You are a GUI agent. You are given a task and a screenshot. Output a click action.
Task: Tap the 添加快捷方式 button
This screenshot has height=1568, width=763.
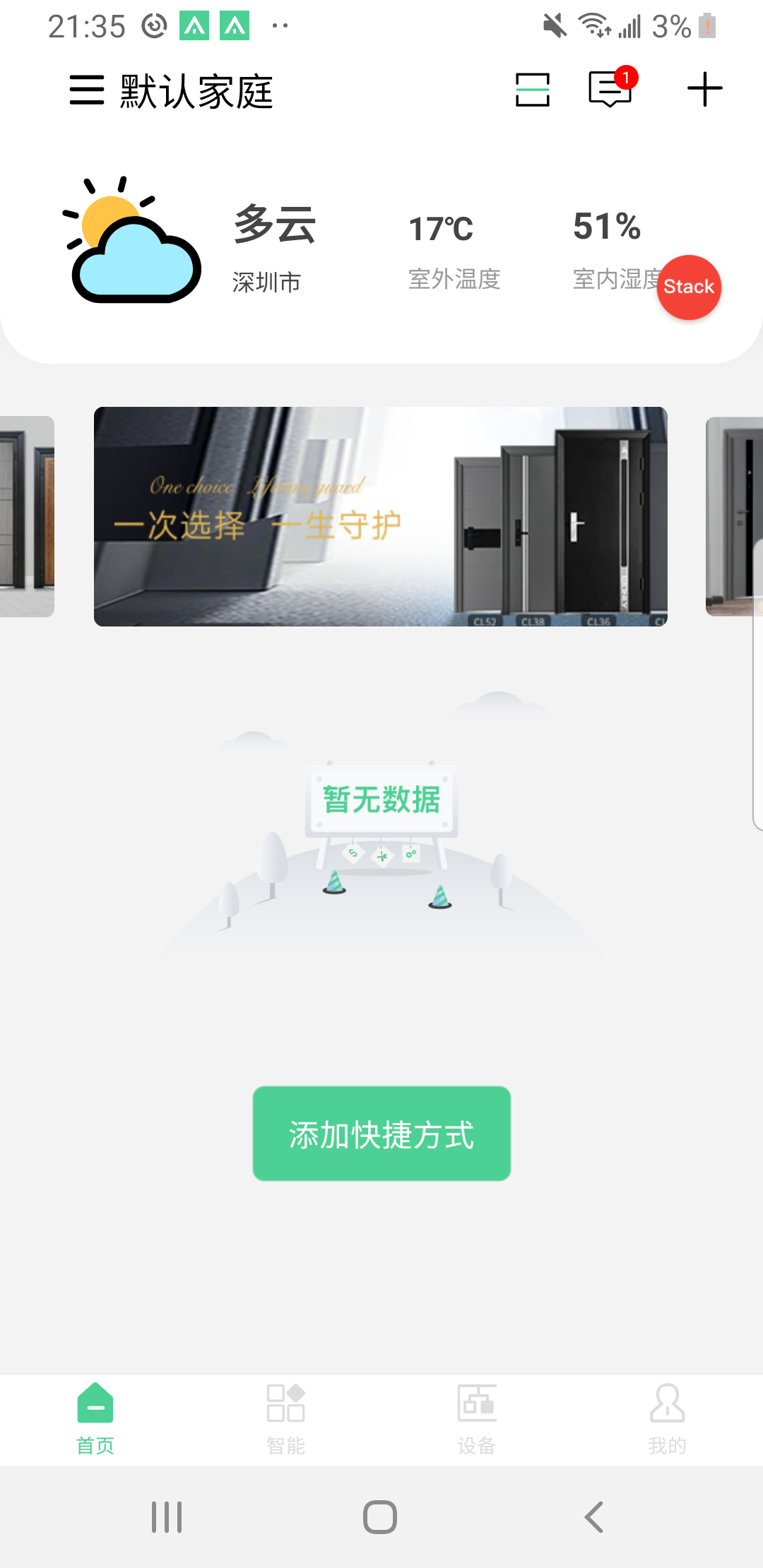tap(381, 1134)
